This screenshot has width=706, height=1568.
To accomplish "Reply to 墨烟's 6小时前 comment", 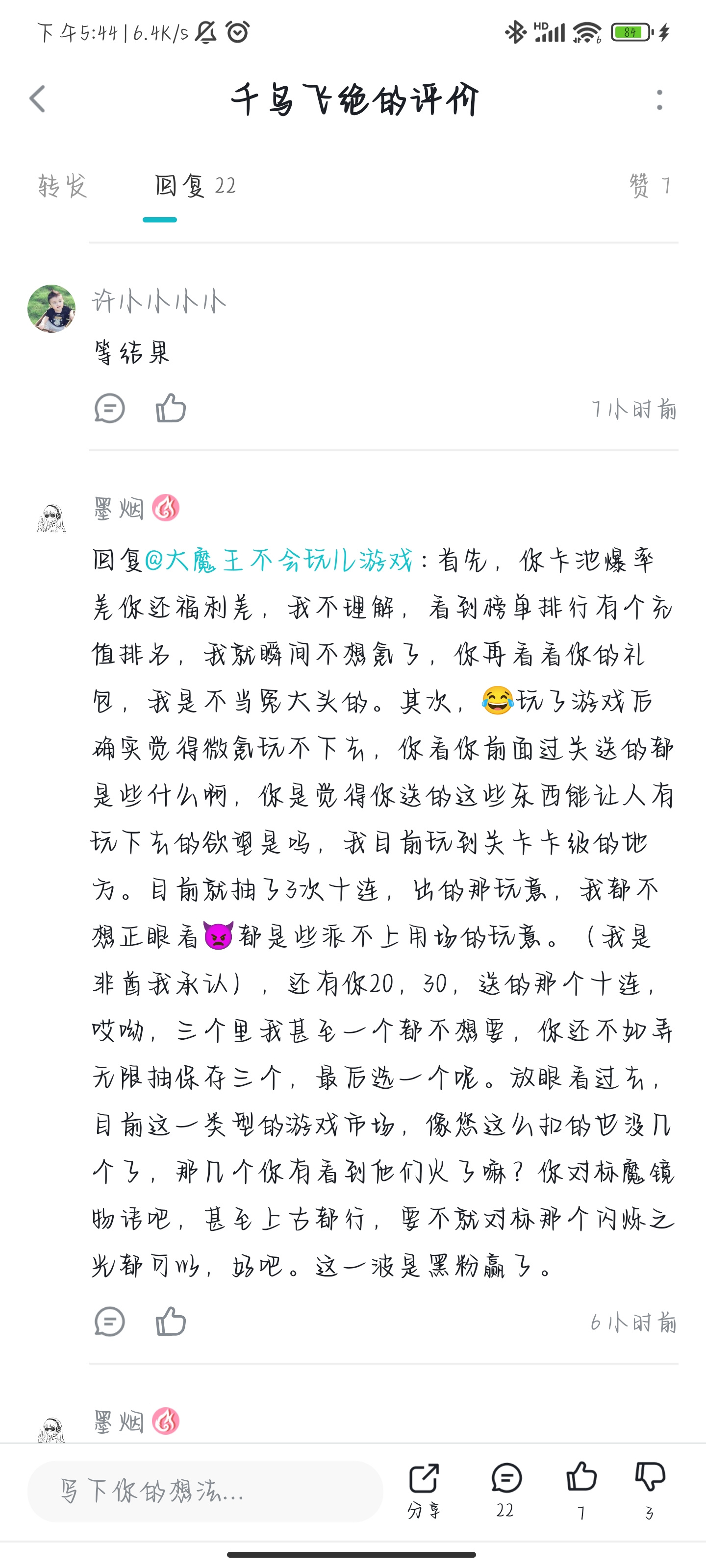I will click(110, 1322).
